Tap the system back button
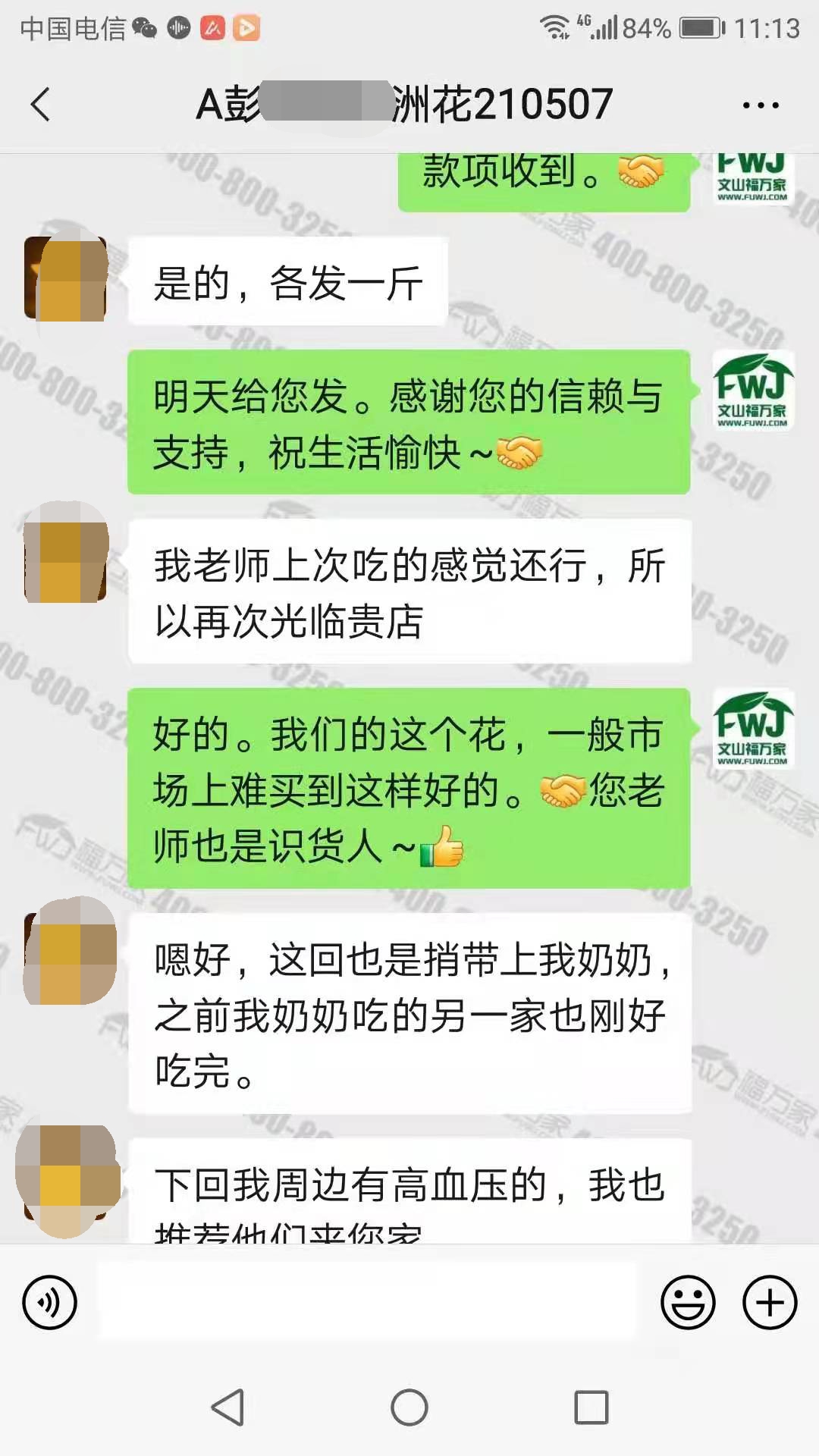 pyautogui.click(x=227, y=1407)
